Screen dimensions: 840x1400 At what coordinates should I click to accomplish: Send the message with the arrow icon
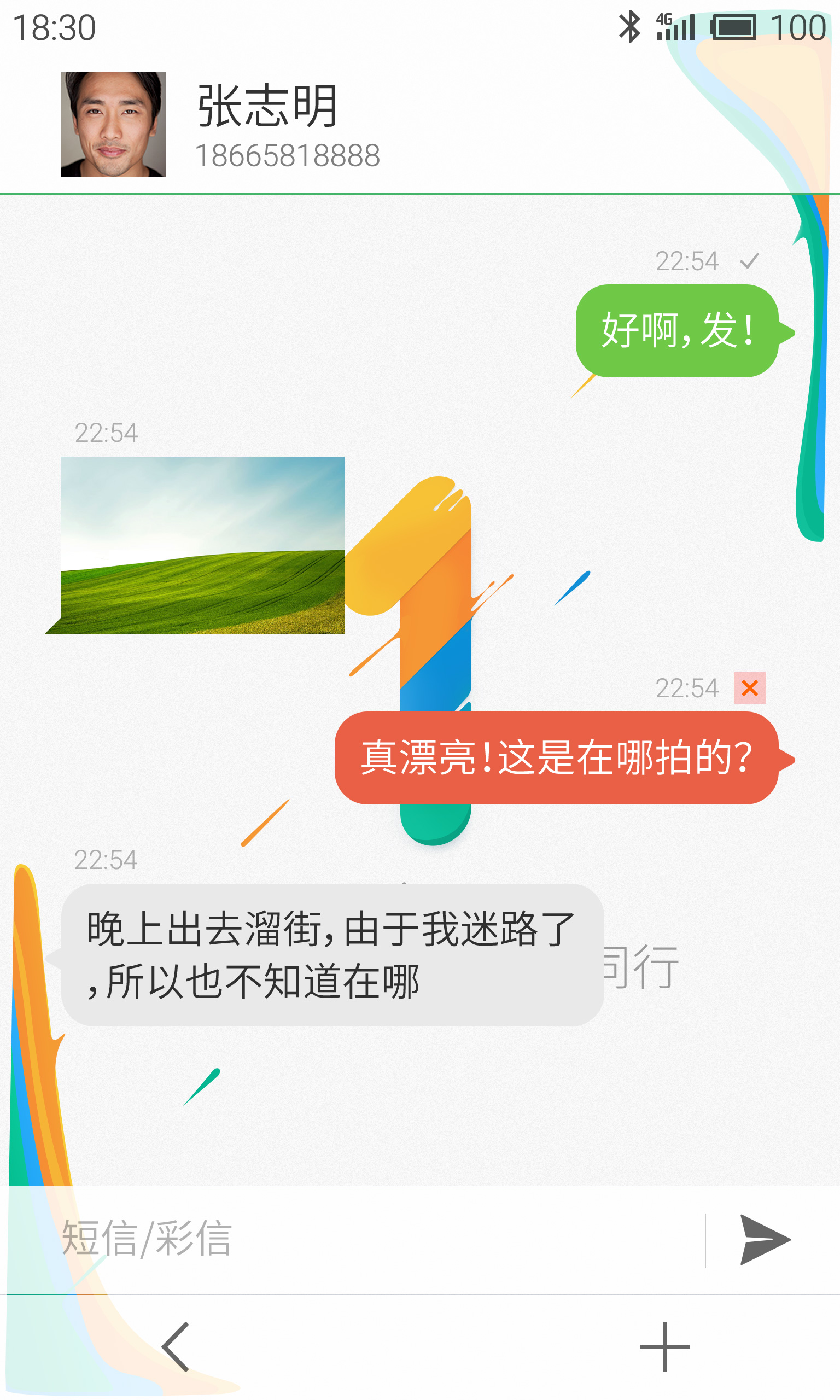765,1240
